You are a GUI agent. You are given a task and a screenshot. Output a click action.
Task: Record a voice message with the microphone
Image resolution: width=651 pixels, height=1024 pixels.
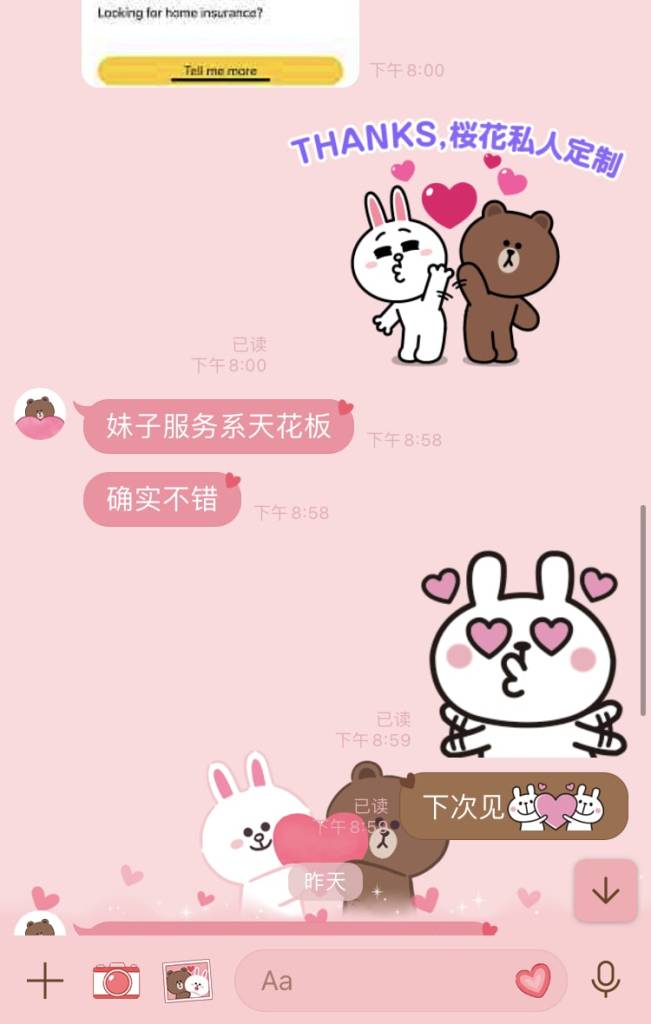point(605,981)
